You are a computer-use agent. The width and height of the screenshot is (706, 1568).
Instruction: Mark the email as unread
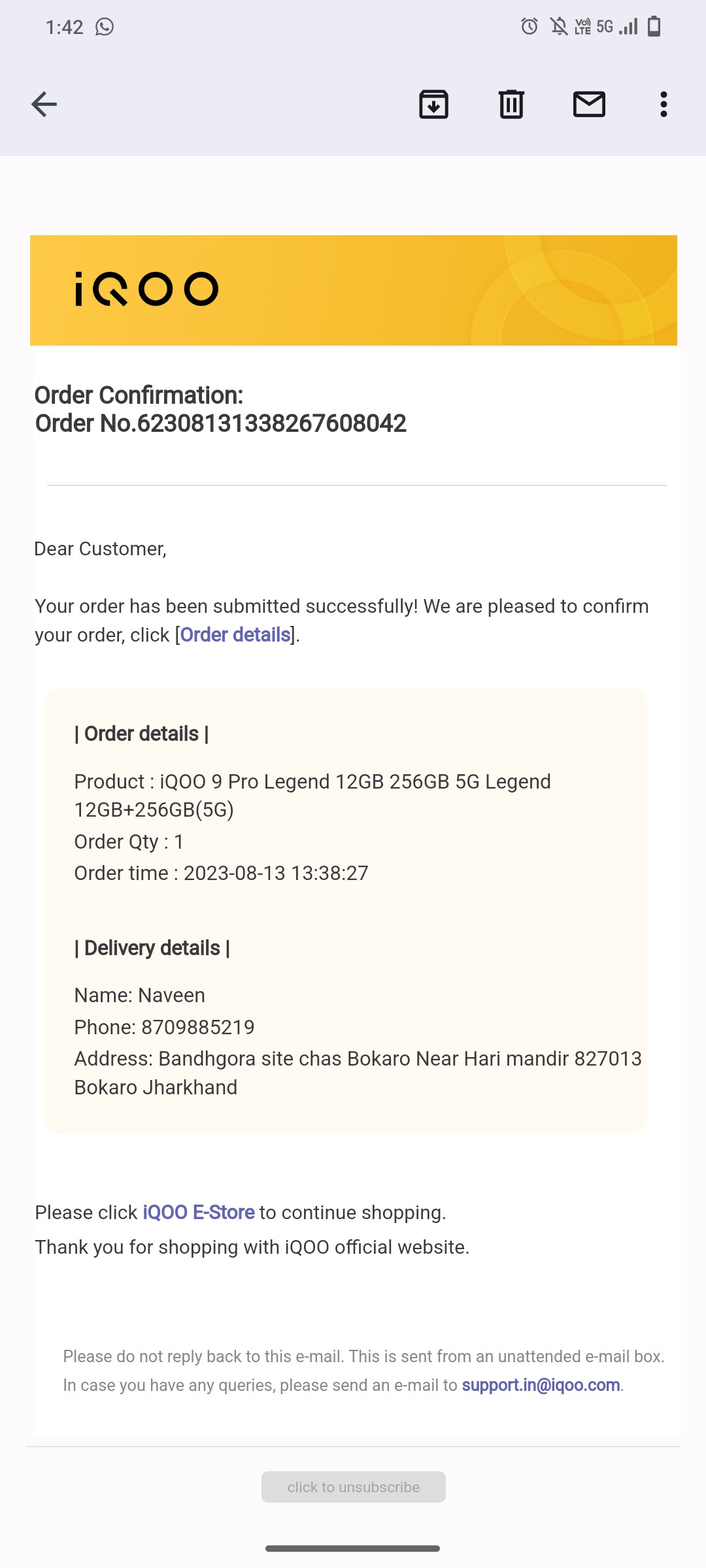[589, 104]
